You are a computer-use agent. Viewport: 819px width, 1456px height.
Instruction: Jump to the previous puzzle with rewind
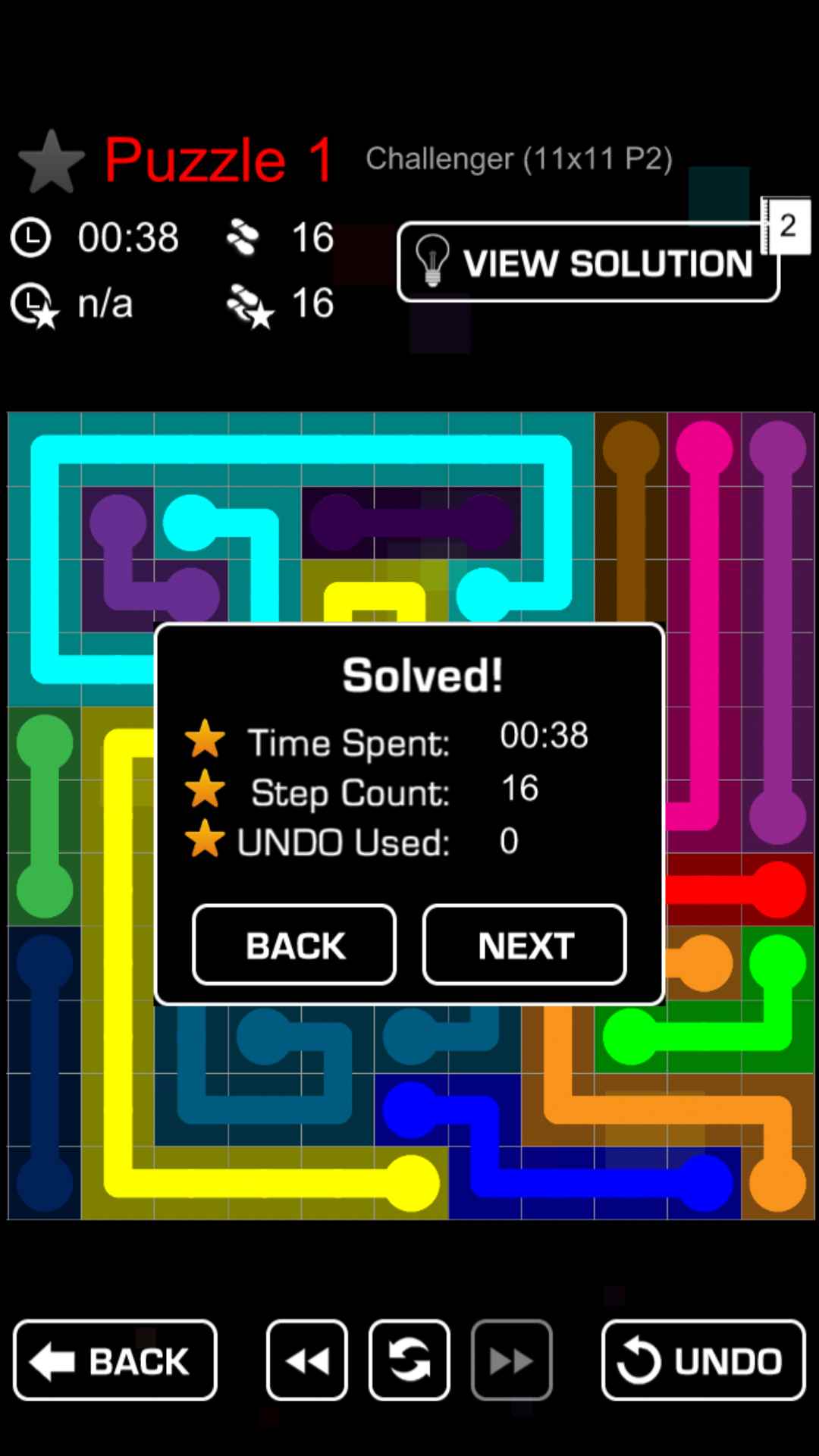(x=307, y=1360)
